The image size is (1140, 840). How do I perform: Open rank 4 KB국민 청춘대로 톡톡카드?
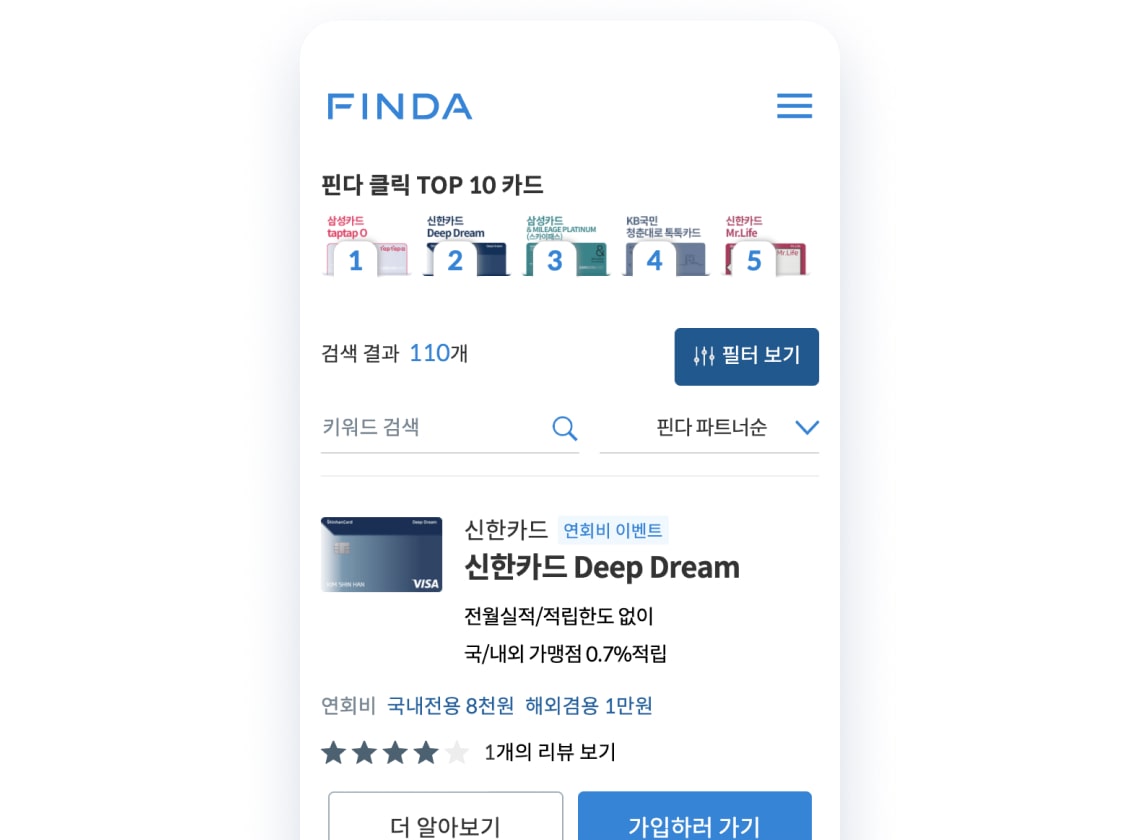[x=665, y=246]
